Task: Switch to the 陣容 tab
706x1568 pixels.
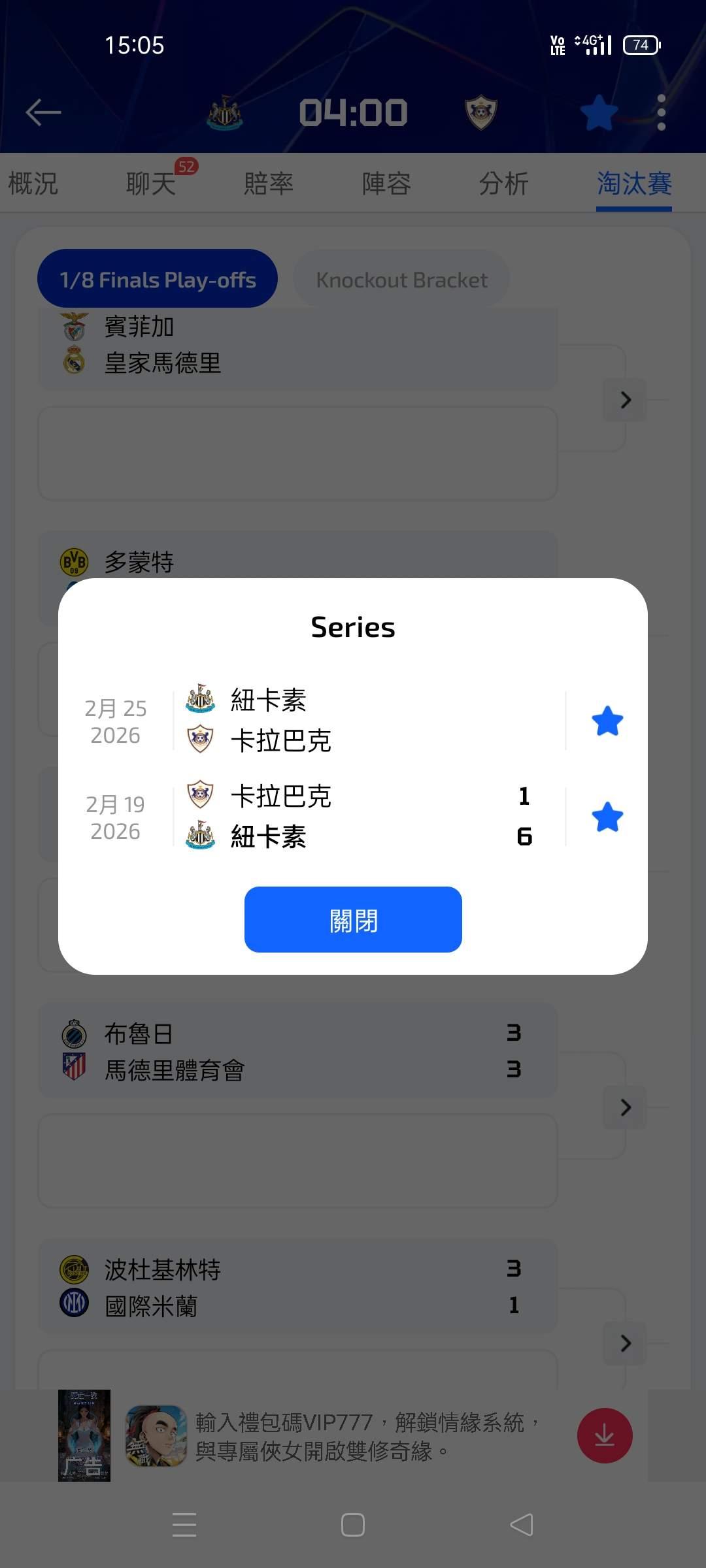Action: pos(386,184)
